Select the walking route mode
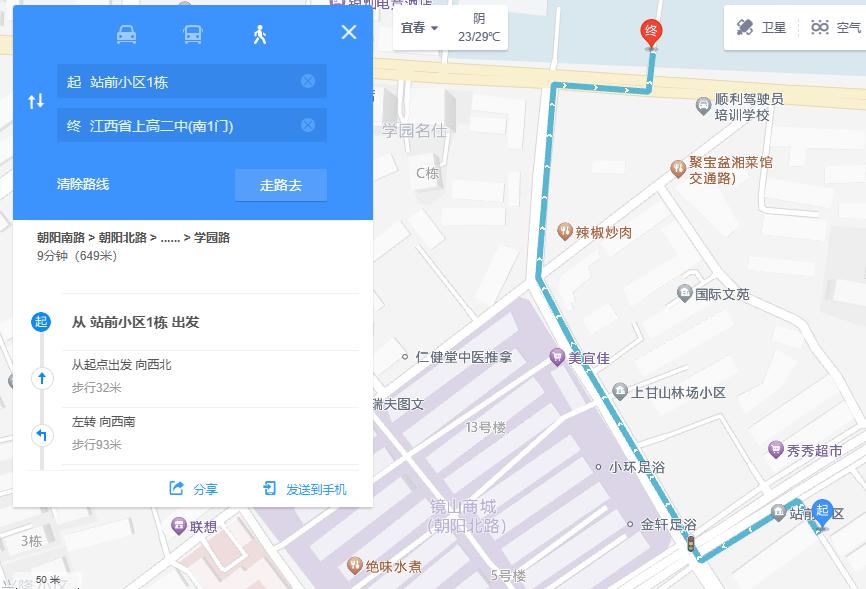 [x=260, y=35]
